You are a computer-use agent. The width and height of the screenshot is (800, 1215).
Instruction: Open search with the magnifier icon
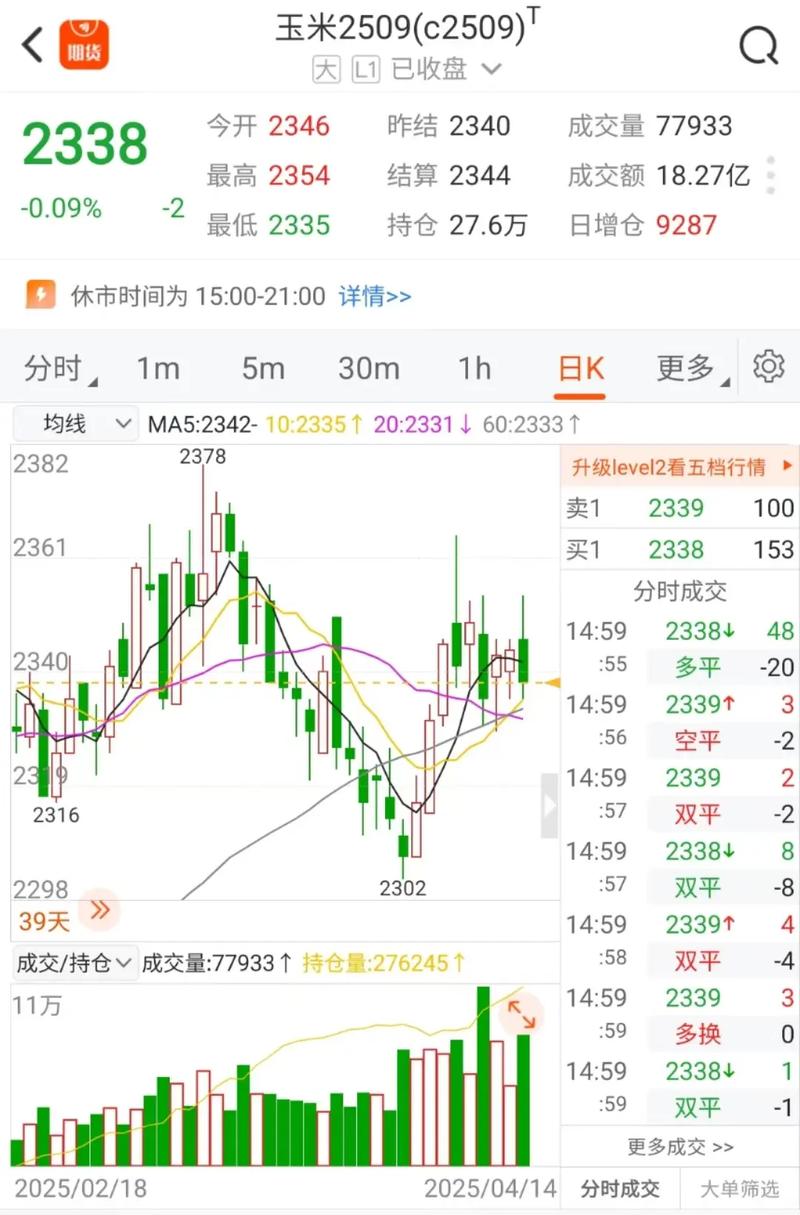760,44
